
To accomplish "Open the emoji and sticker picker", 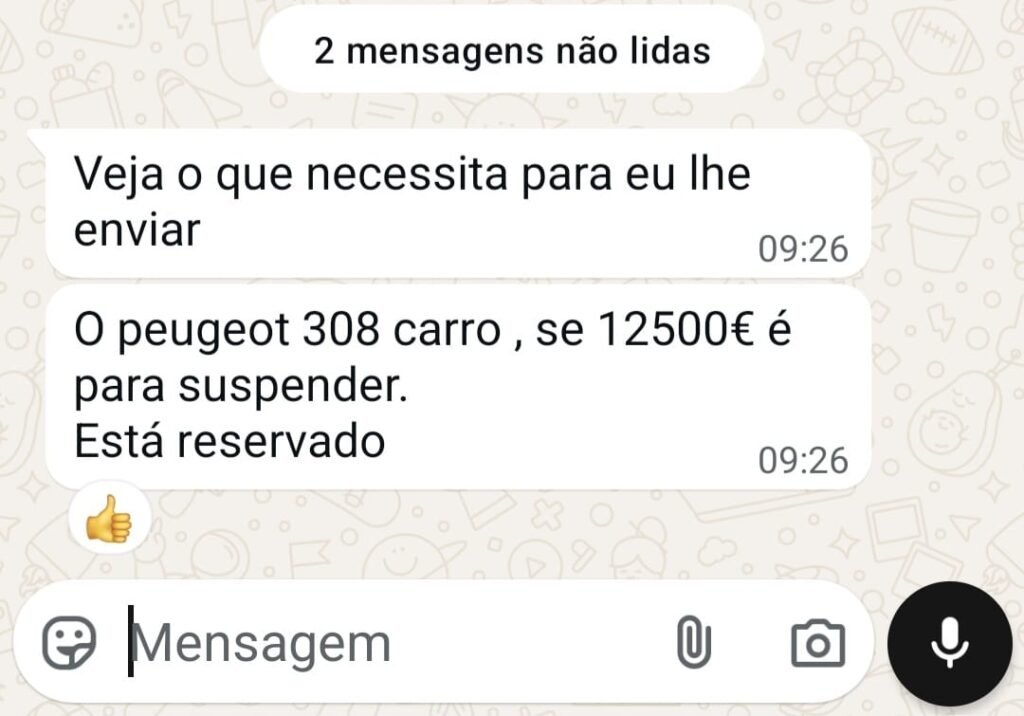I will pyautogui.click(x=69, y=642).
